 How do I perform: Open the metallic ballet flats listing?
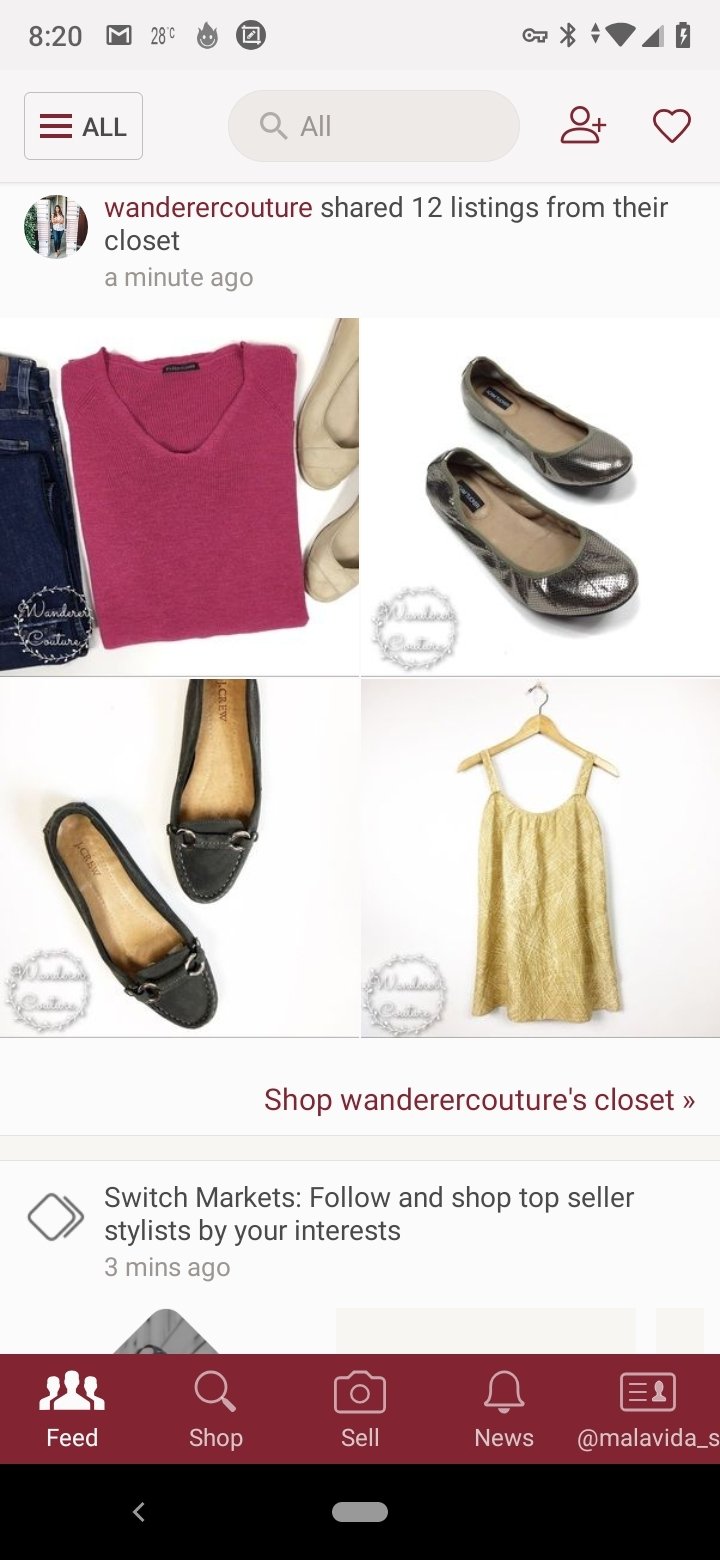tap(540, 497)
